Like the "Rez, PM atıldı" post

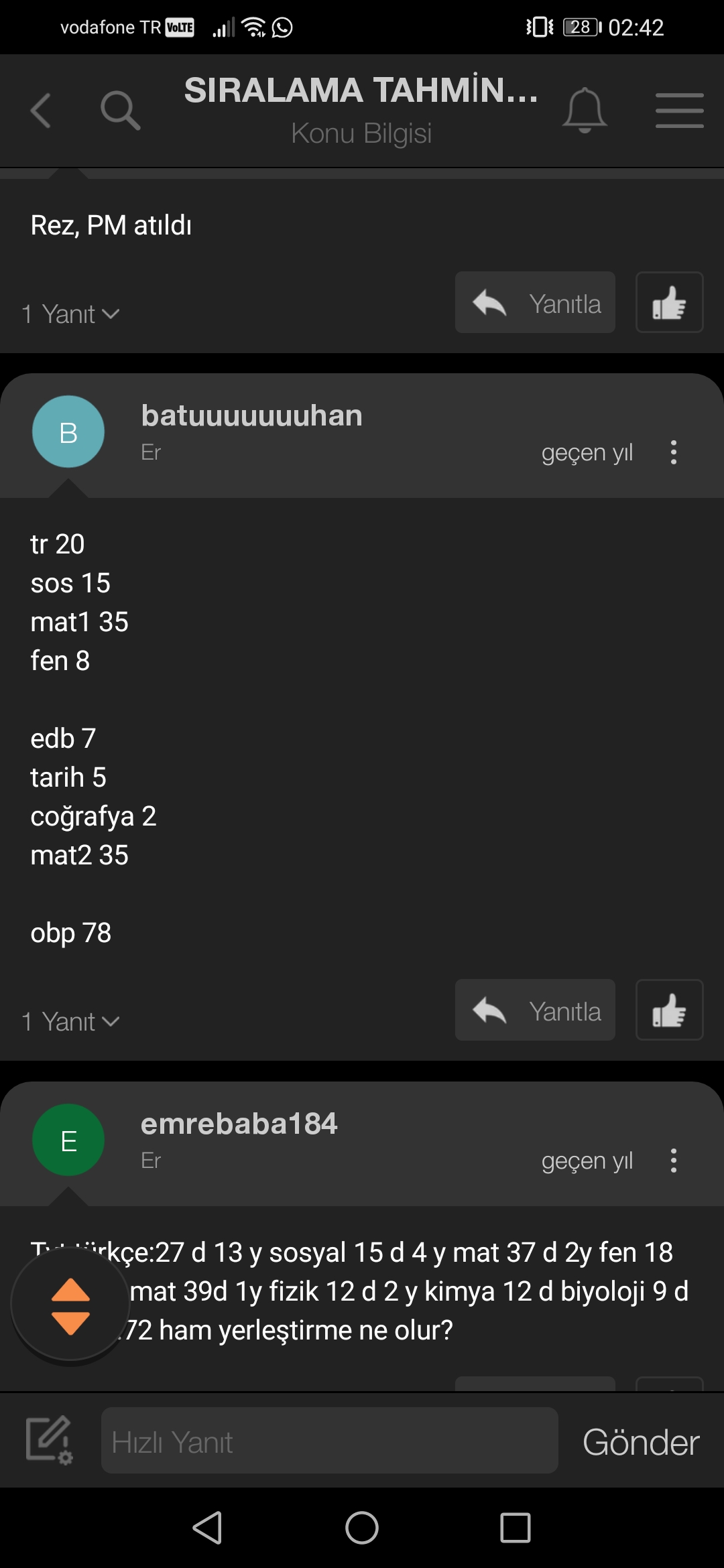click(669, 302)
